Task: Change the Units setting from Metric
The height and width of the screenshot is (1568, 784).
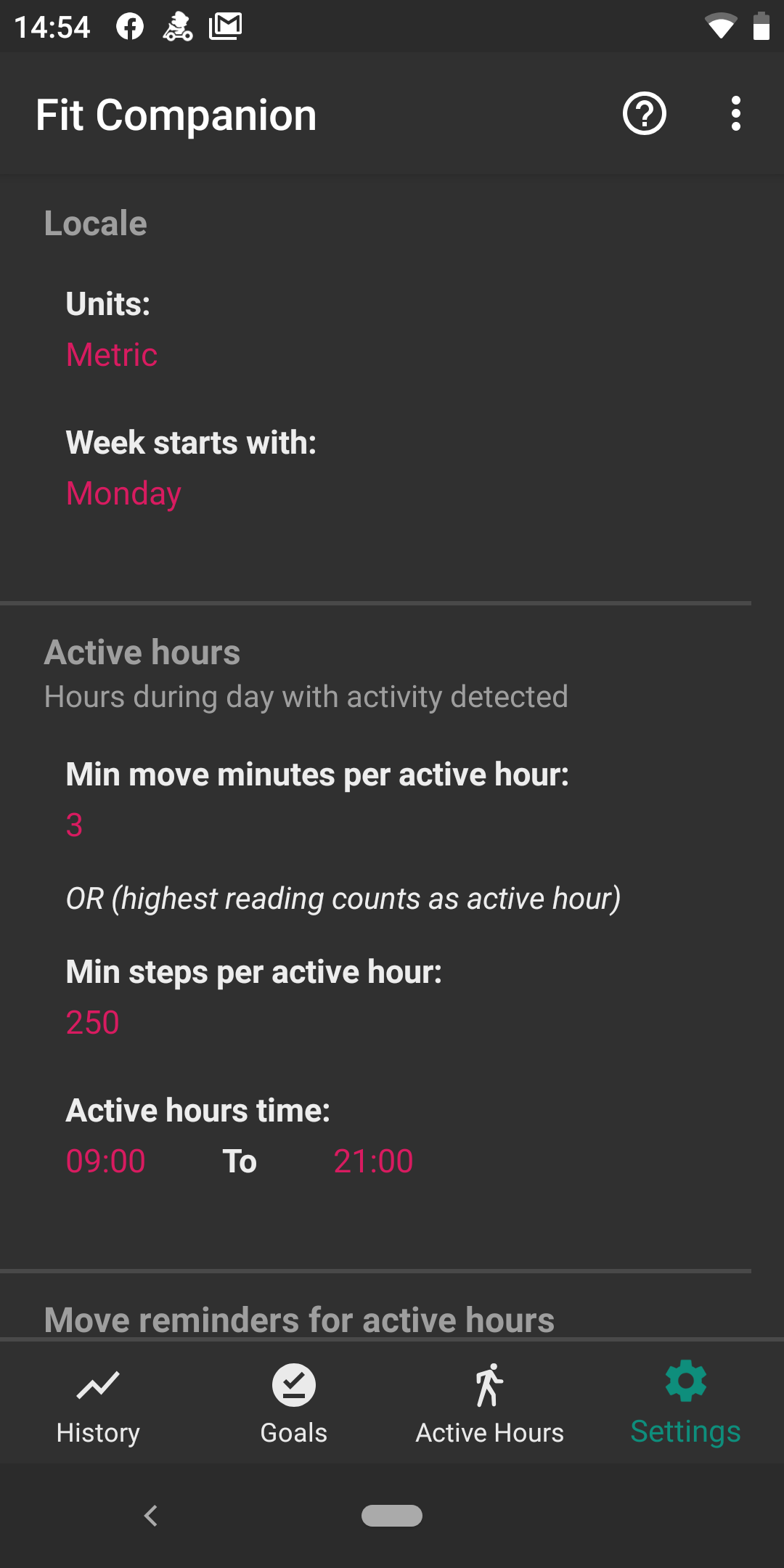Action: (112, 355)
